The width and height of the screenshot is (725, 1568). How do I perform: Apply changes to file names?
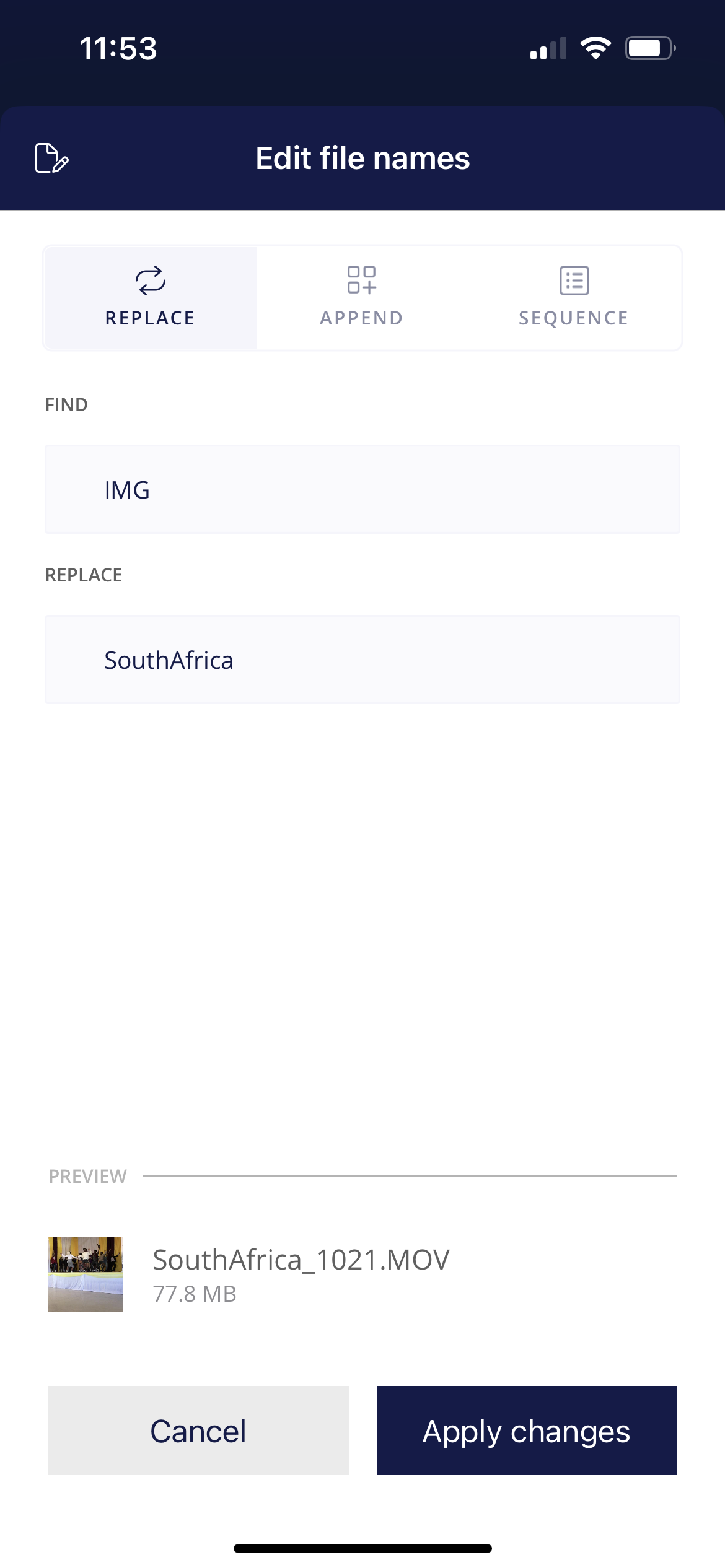(x=526, y=1431)
